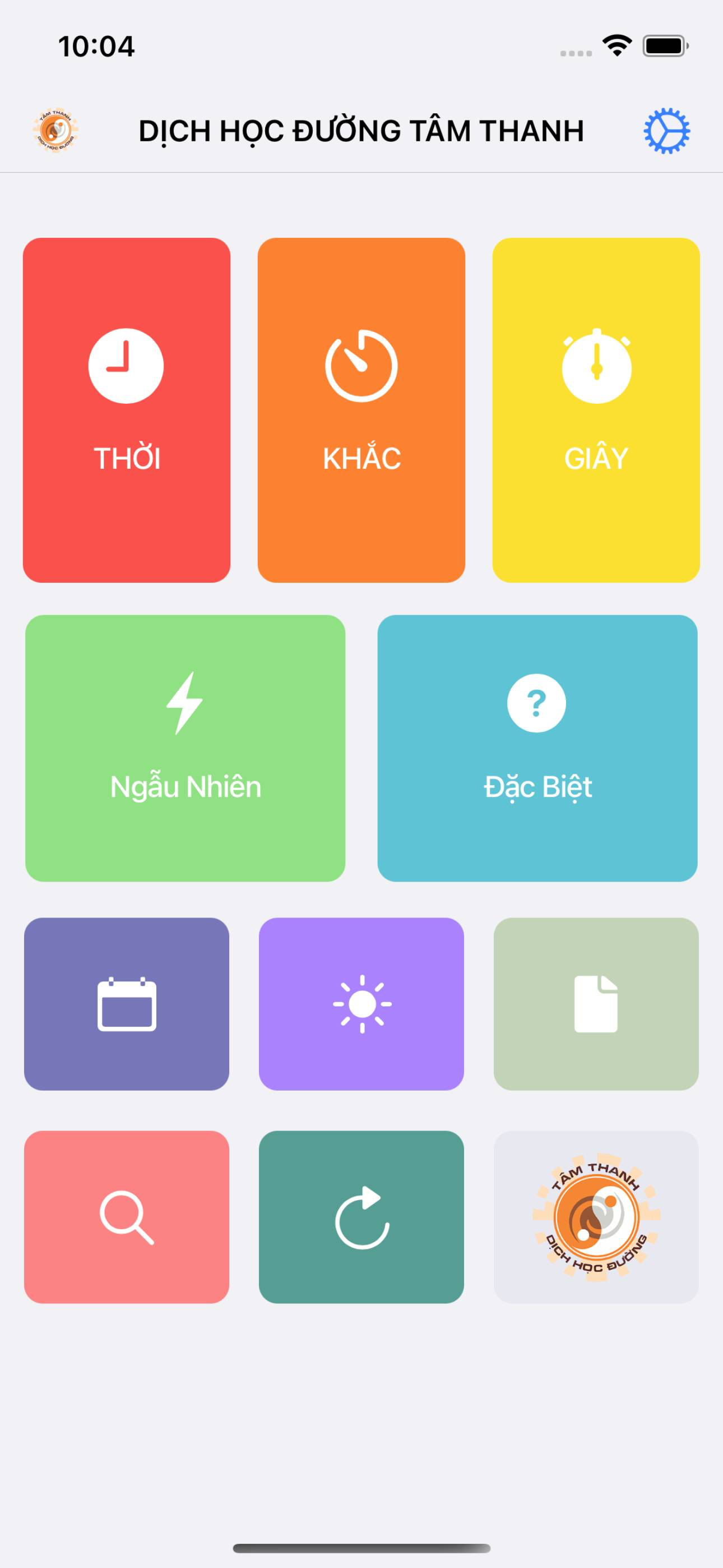723x1568 pixels.
Task: Click the stopwatch icon on the GIÂY card
Action: 596,366
